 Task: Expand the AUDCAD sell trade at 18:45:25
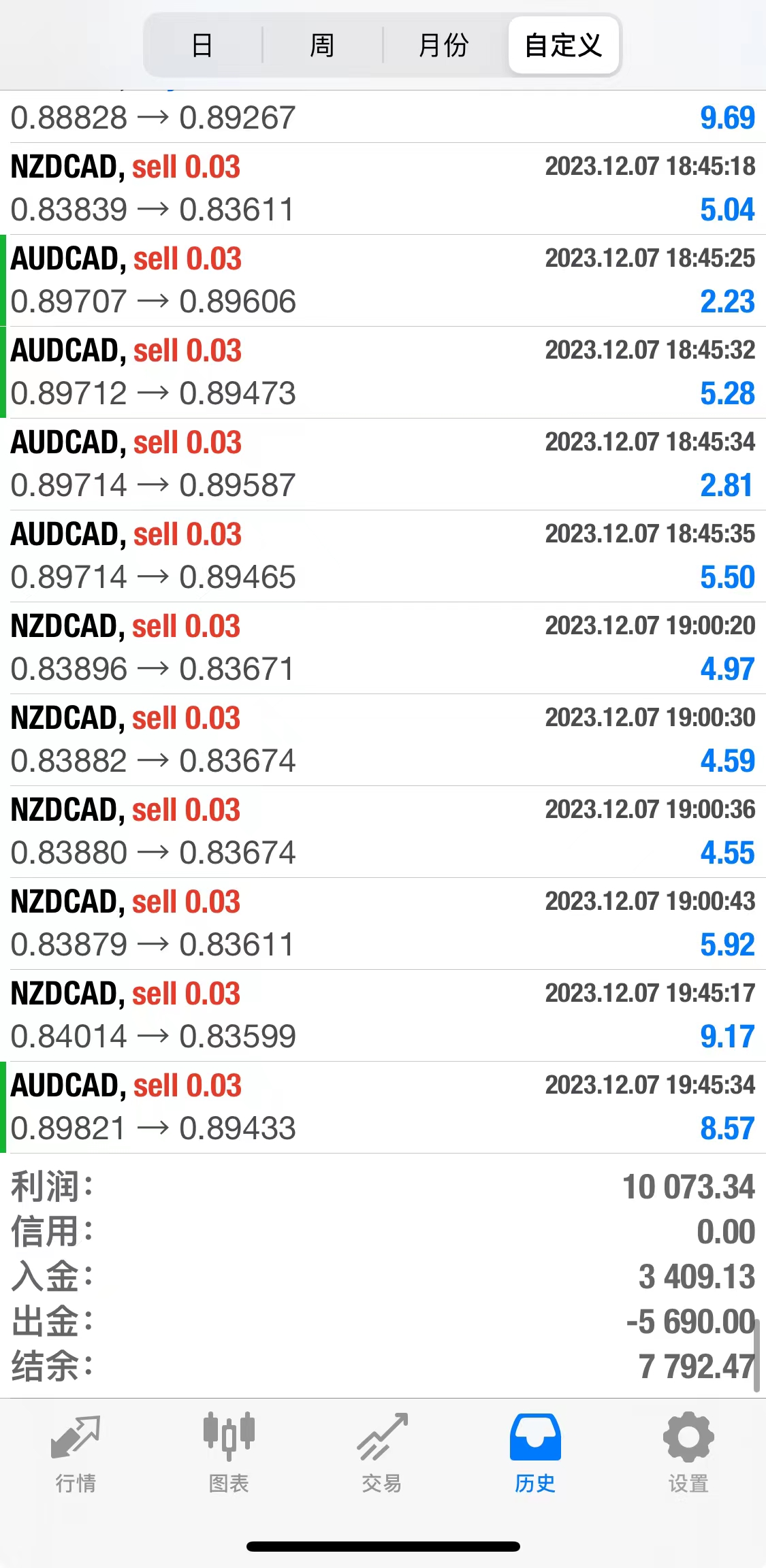(383, 280)
